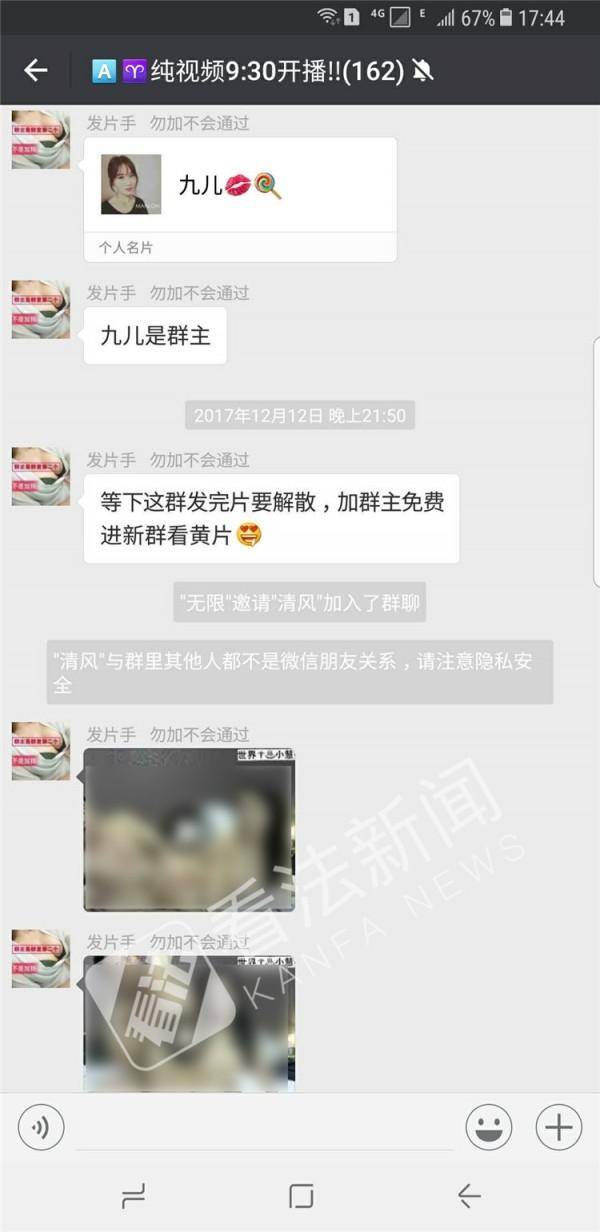This screenshot has width=600, height=1232.
Task: Open the 九儿 contact card
Action: 240,198
